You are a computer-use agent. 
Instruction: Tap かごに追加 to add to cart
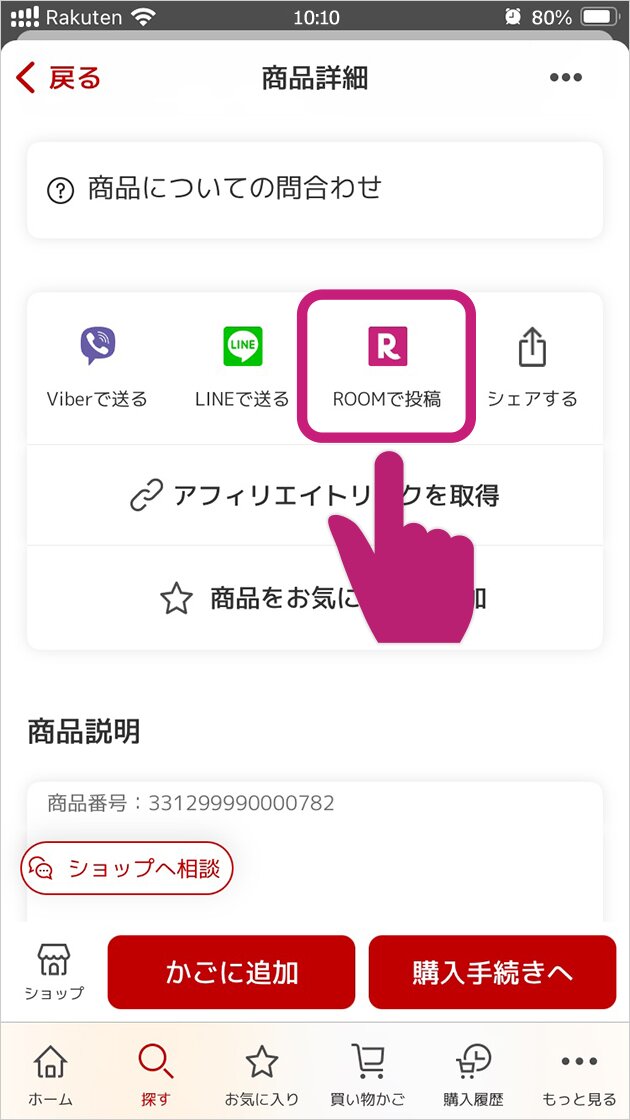[231, 972]
